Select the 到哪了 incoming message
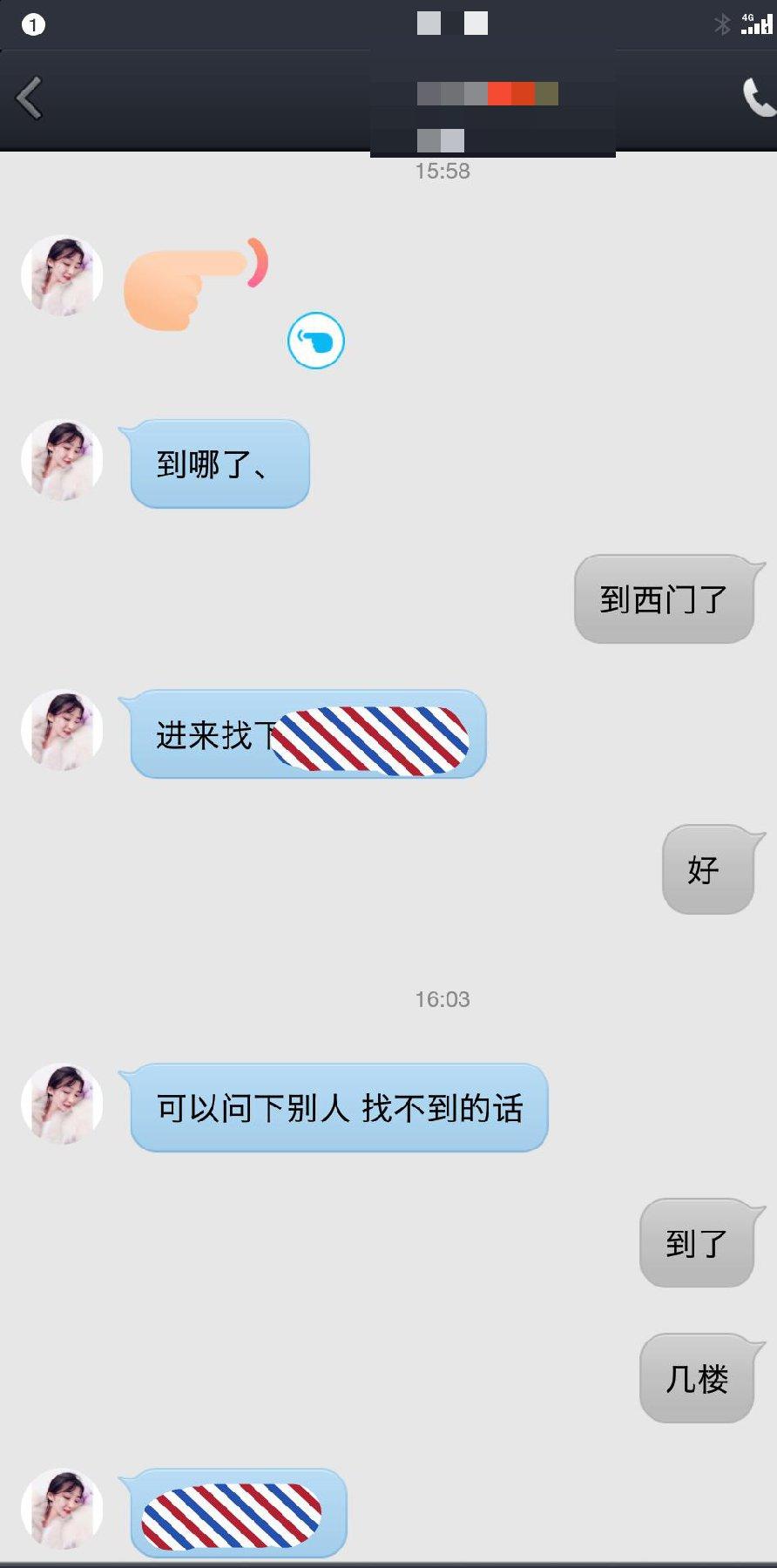This screenshot has width=777, height=1568. point(218,464)
